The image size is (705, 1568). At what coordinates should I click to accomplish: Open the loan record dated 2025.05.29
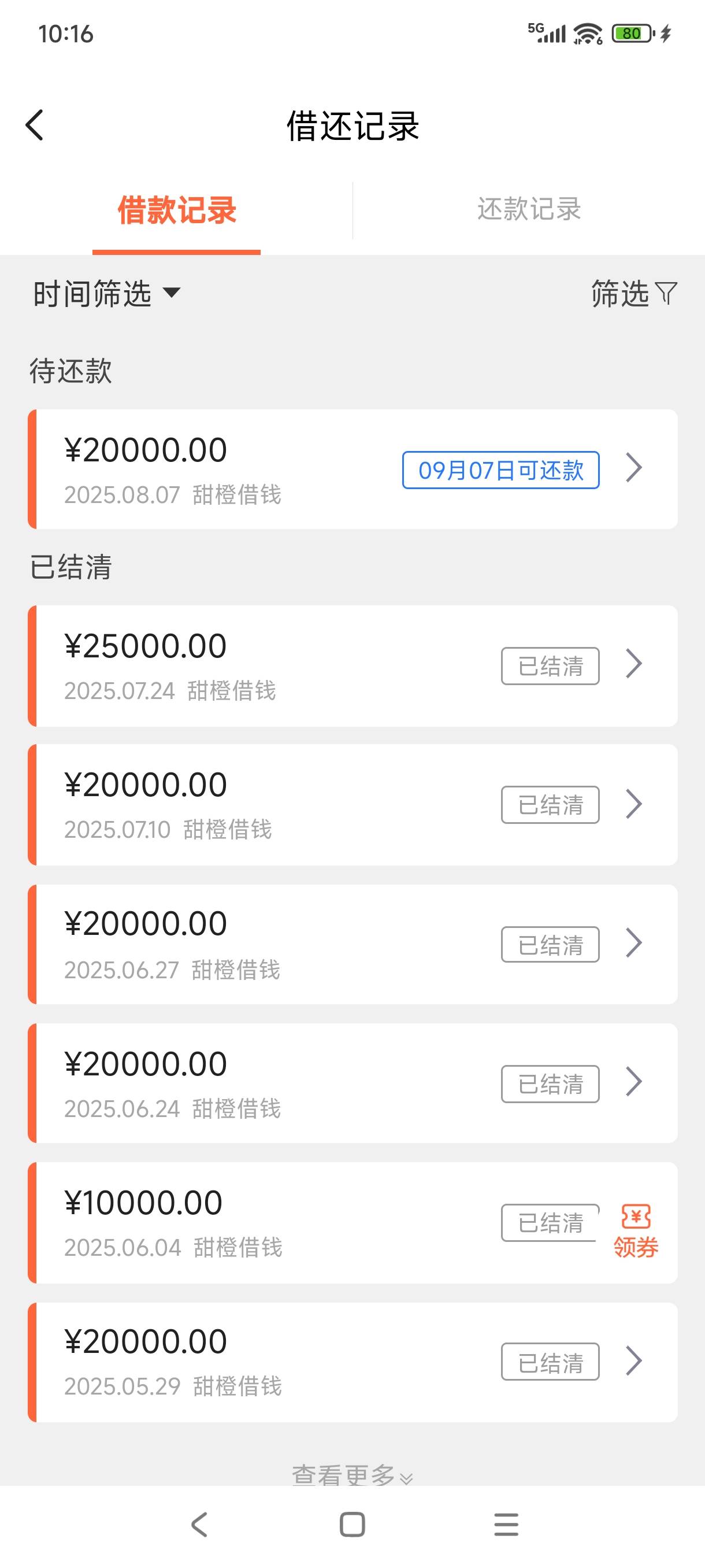[x=353, y=1362]
